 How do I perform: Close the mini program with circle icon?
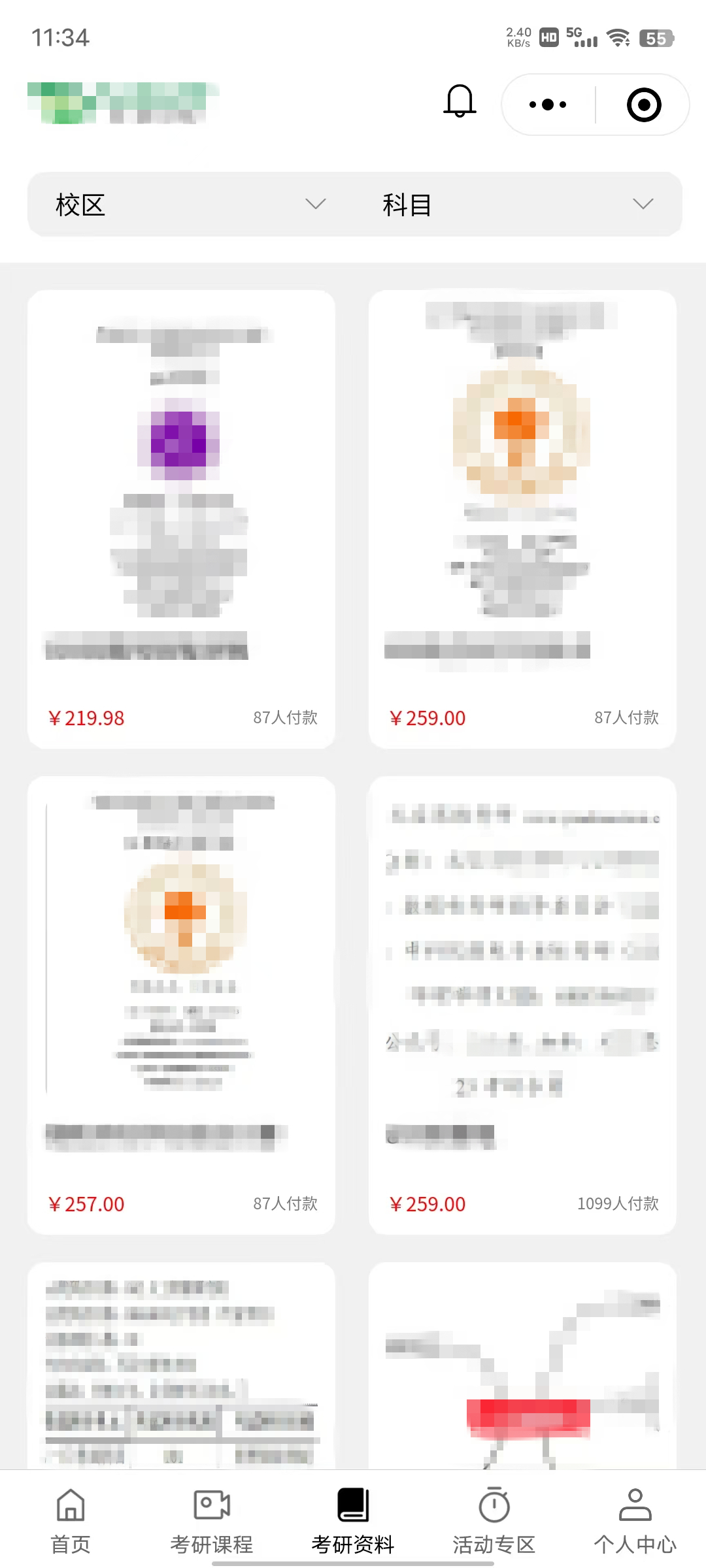pyautogui.click(x=644, y=105)
